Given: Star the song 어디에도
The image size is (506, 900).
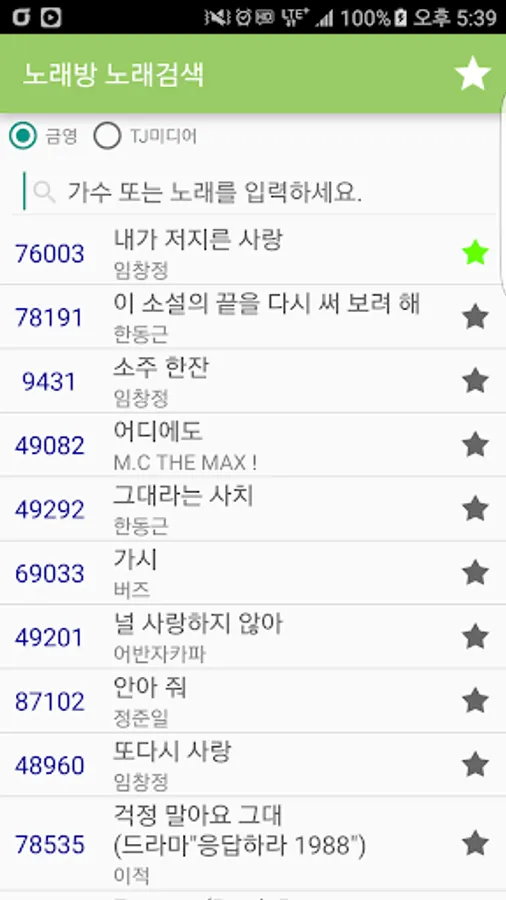Looking at the screenshot, I should coord(476,445).
